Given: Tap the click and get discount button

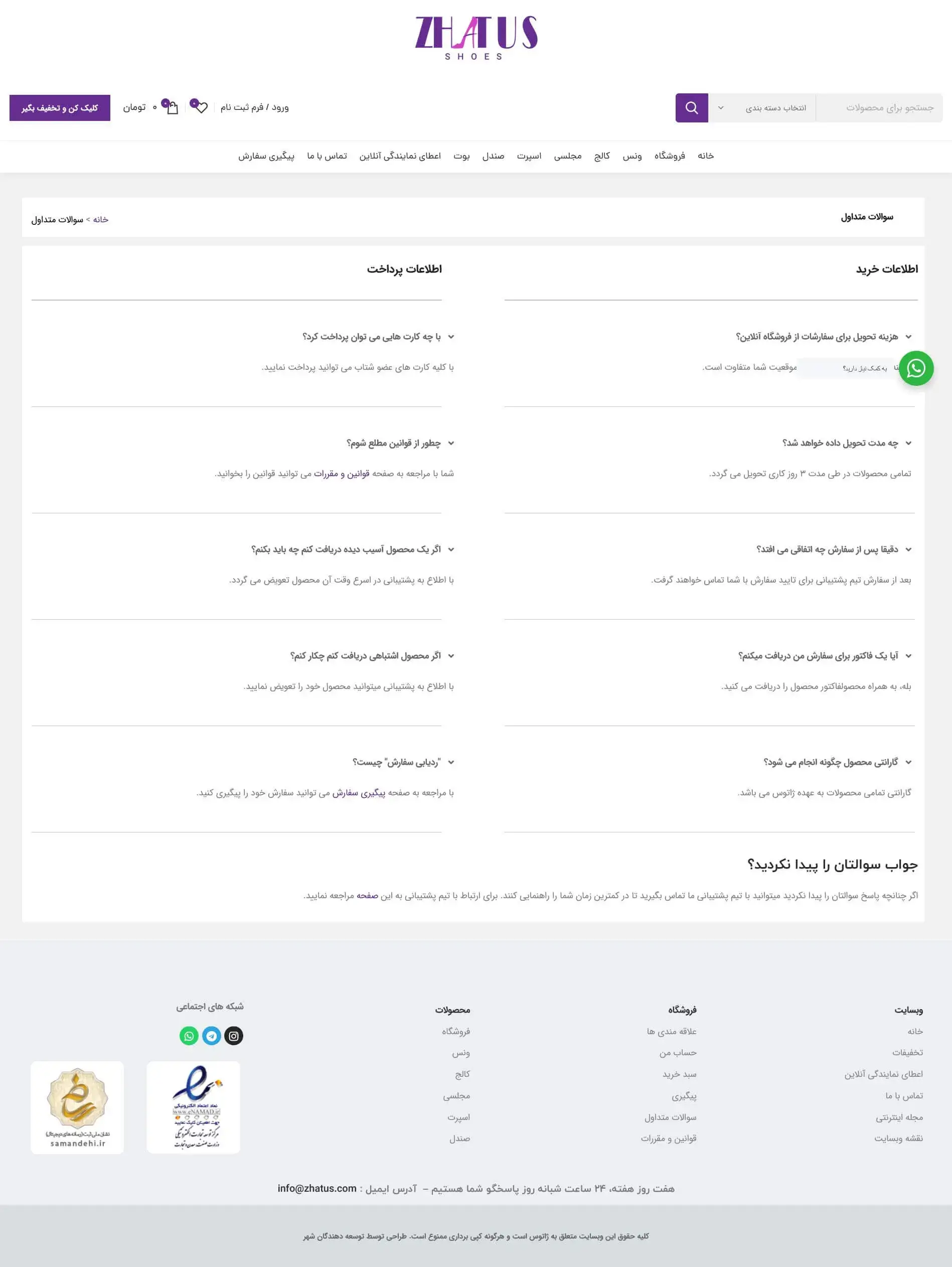Looking at the screenshot, I should (60, 108).
